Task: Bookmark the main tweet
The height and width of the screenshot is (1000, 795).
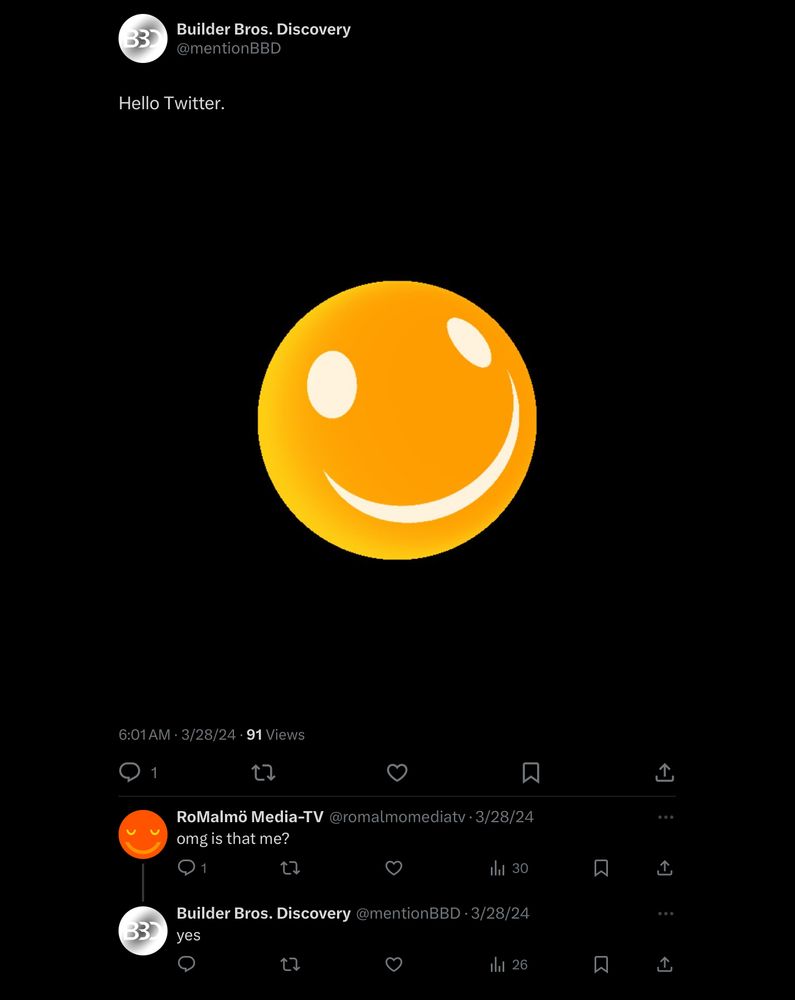Action: (x=530, y=772)
